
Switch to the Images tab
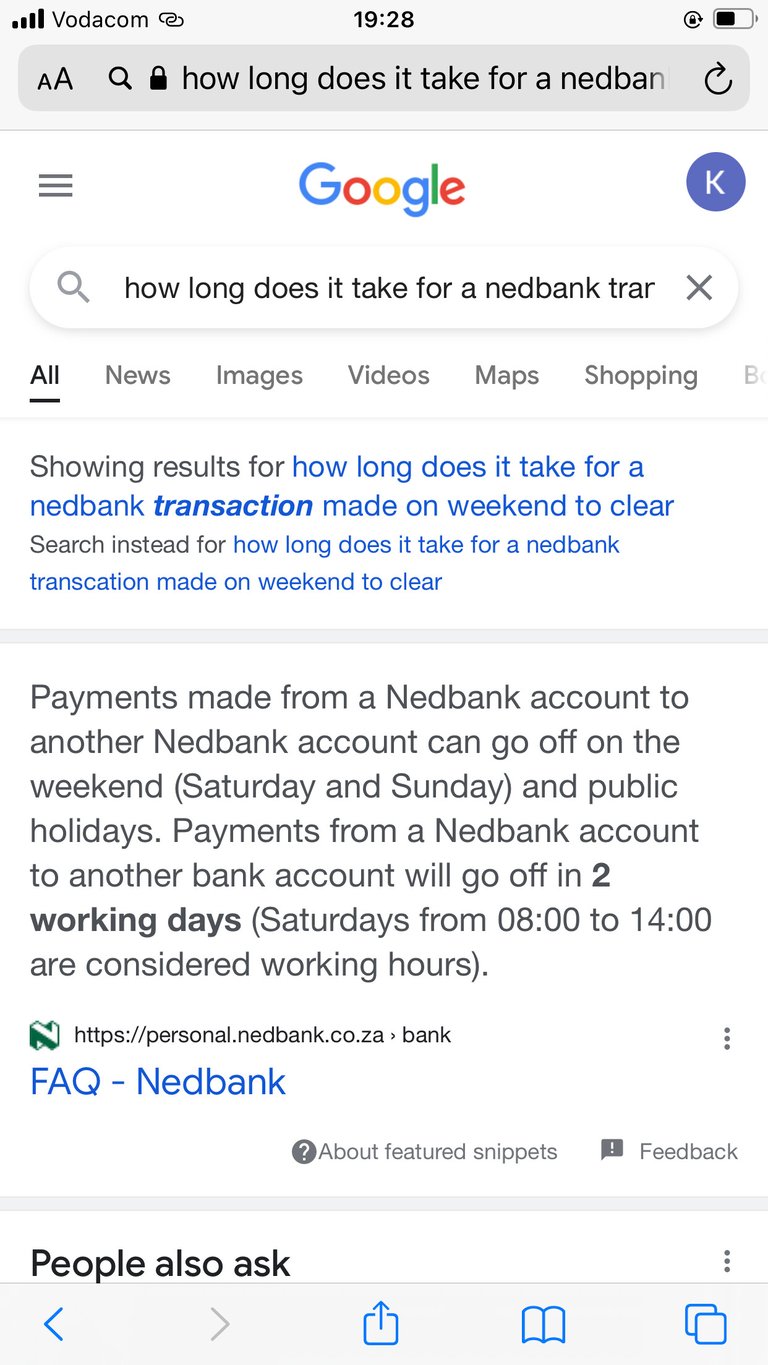[259, 375]
